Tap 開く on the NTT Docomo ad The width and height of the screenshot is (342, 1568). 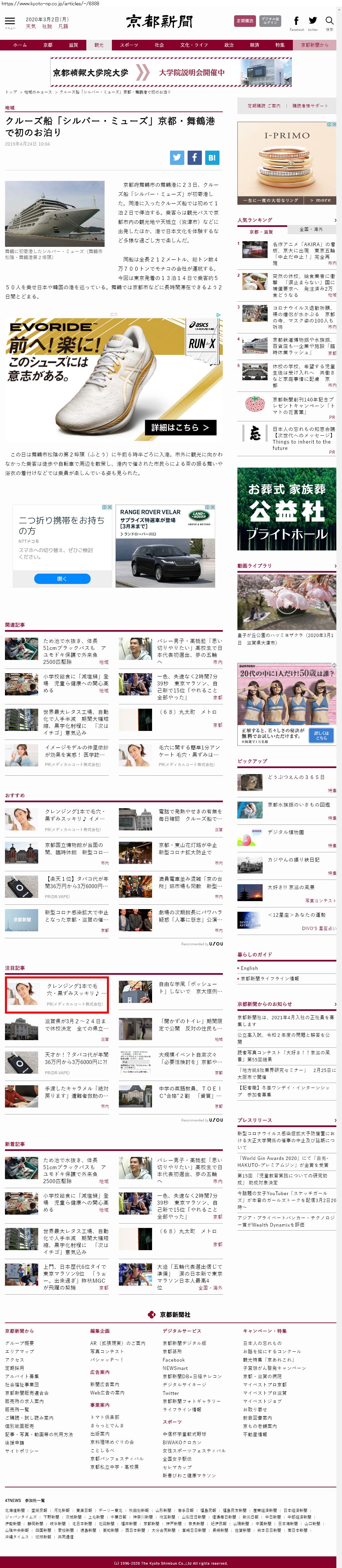tap(62, 579)
